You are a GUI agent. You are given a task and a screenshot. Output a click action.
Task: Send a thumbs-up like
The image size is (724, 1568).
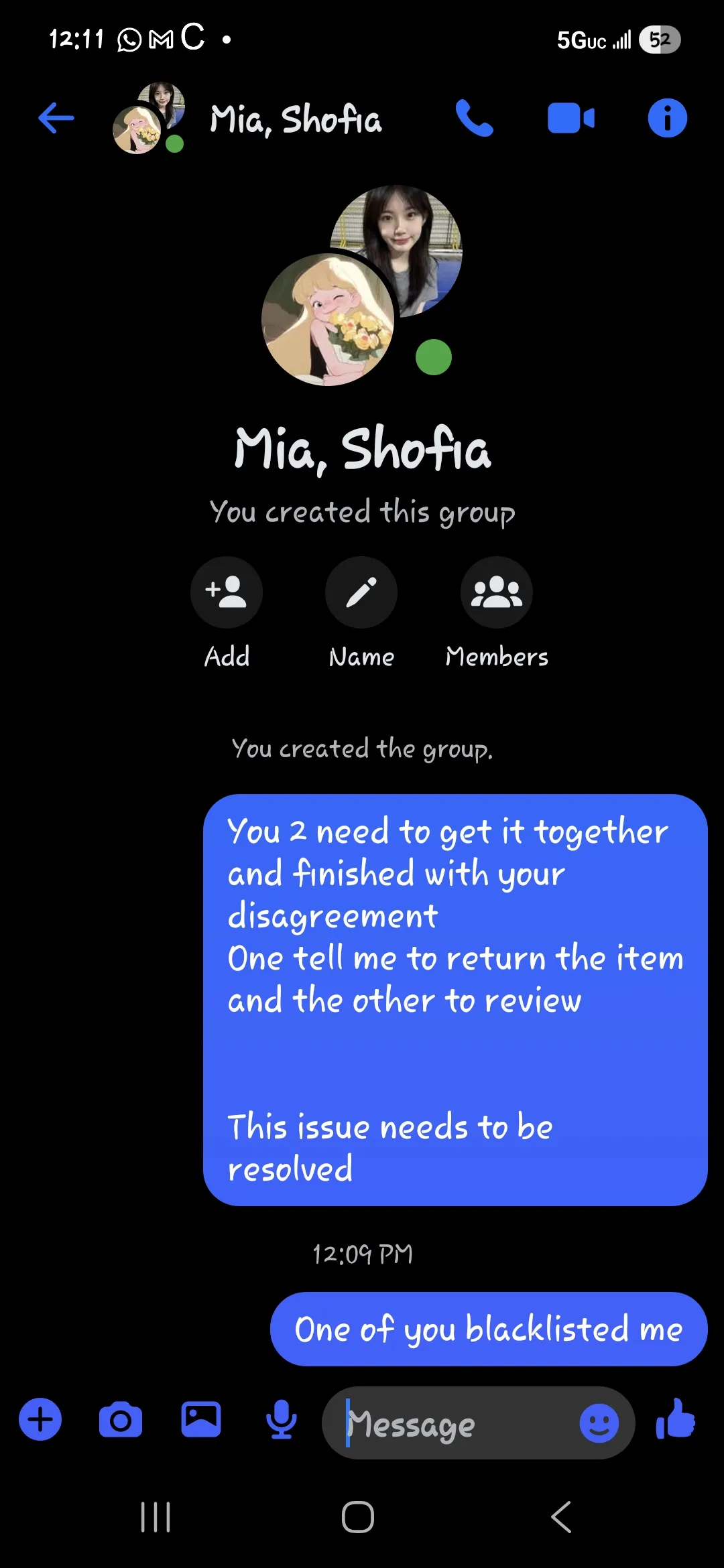tap(676, 1419)
